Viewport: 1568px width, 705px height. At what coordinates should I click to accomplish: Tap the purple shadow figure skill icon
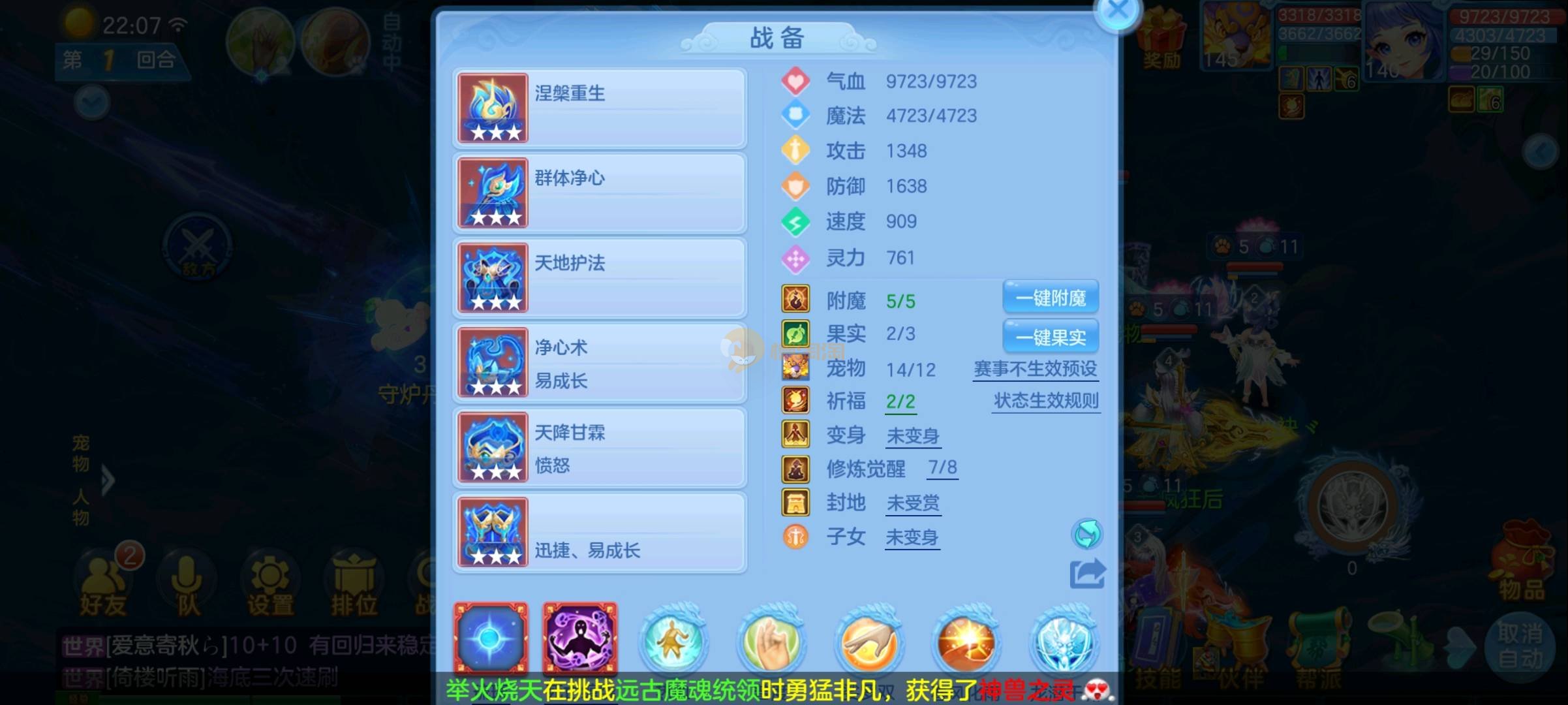pos(579,638)
